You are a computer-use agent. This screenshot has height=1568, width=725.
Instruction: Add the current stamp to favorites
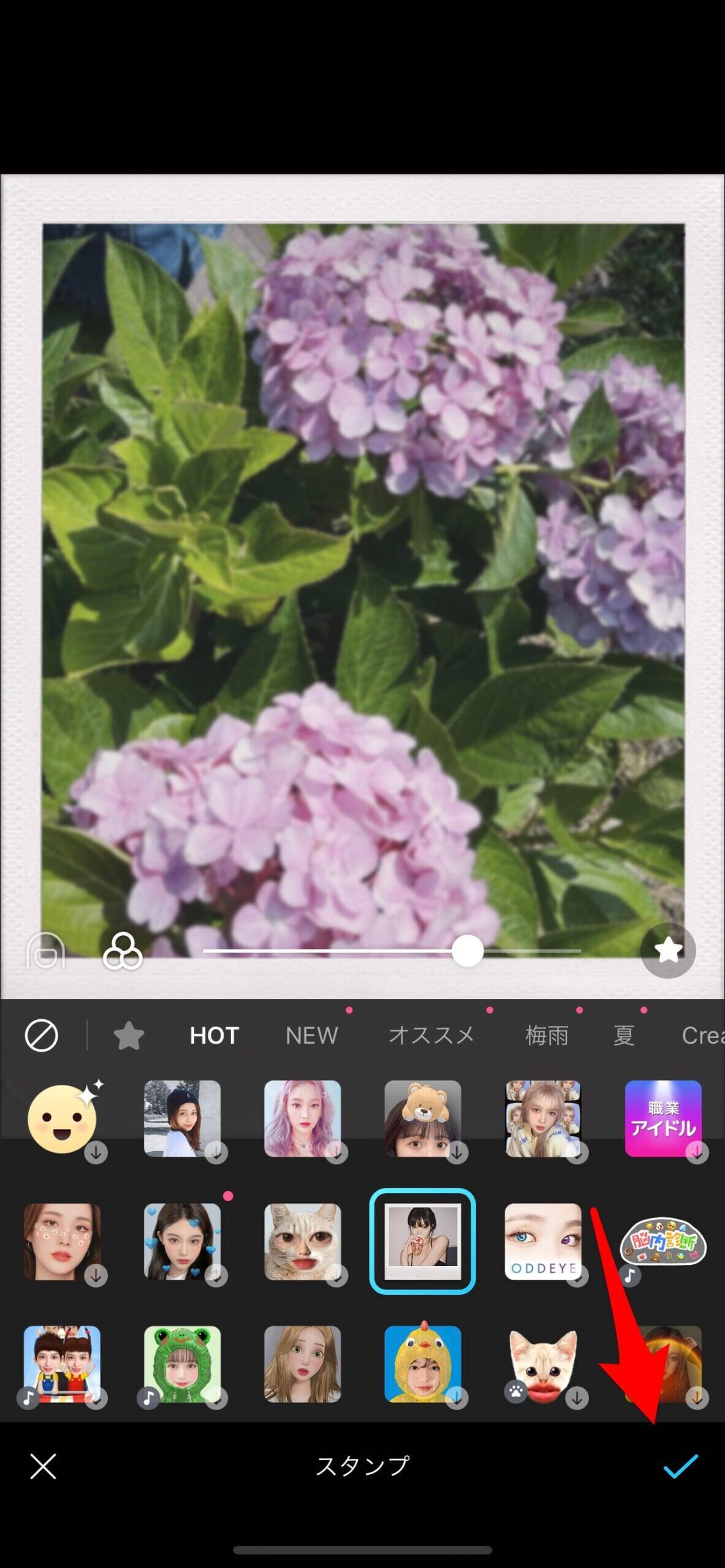(667, 951)
